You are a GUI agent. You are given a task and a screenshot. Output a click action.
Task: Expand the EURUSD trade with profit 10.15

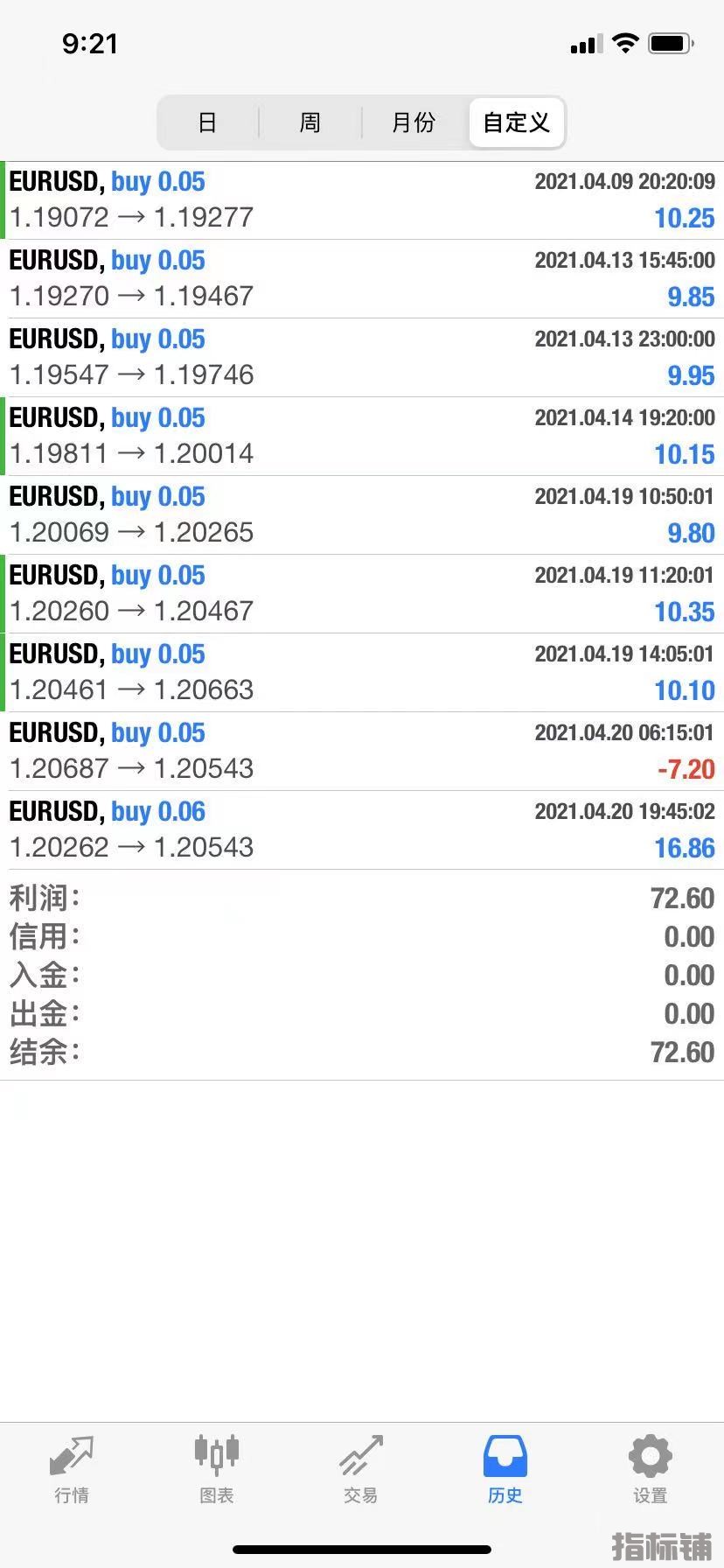point(362,437)
